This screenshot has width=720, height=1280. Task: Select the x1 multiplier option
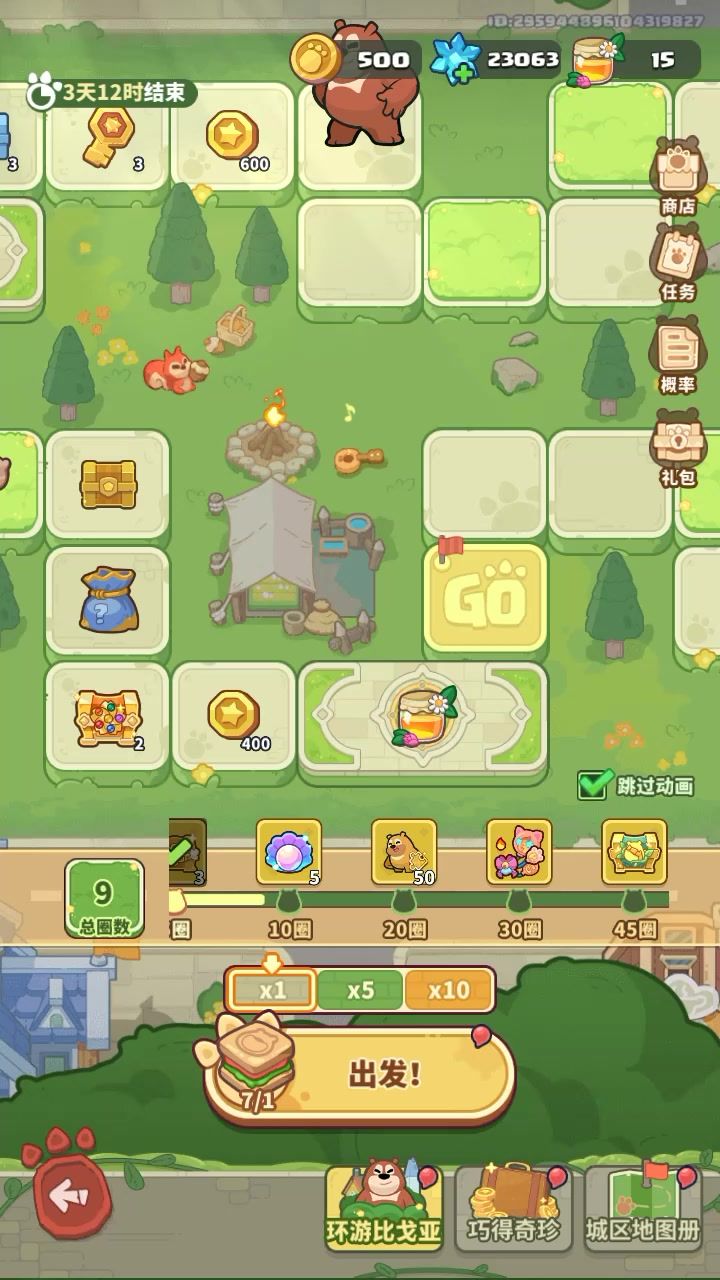(272, 990)
